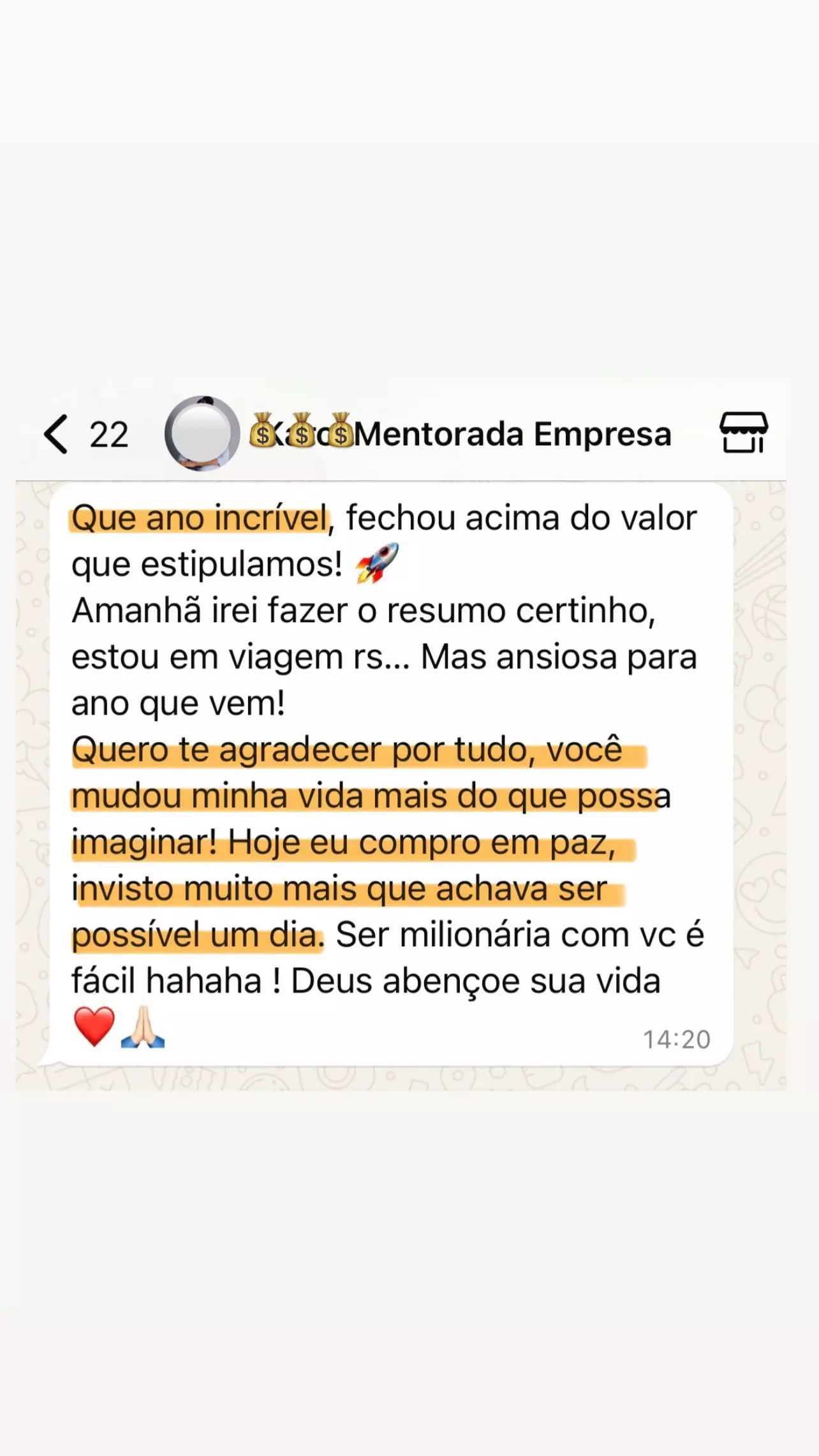Select the highlighted phrase 'possível um dia'
The width and height of the screenshot is (819, 1456).
(x=195, y=935)
